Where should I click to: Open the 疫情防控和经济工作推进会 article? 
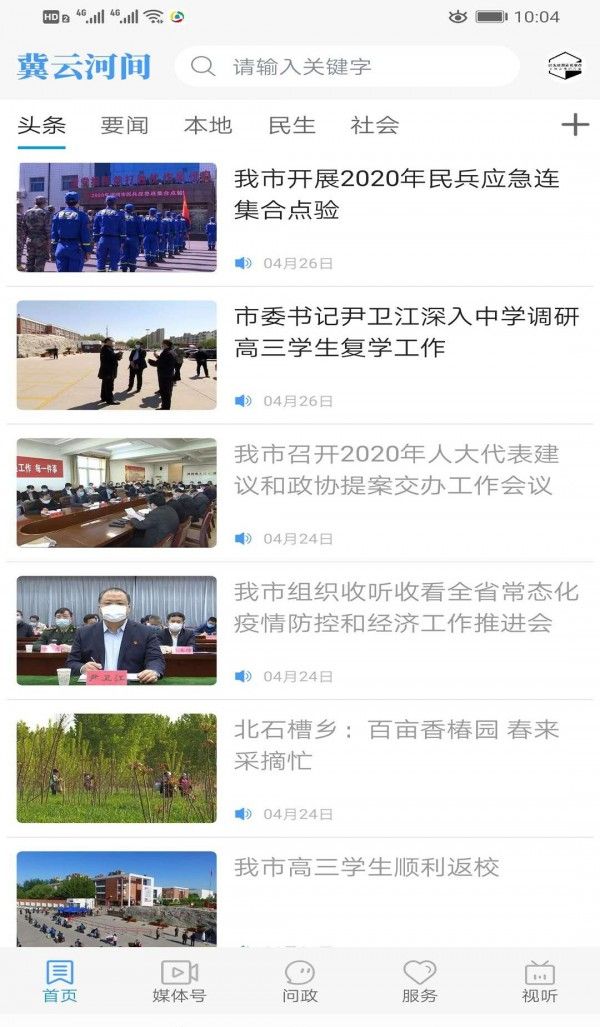406,607
